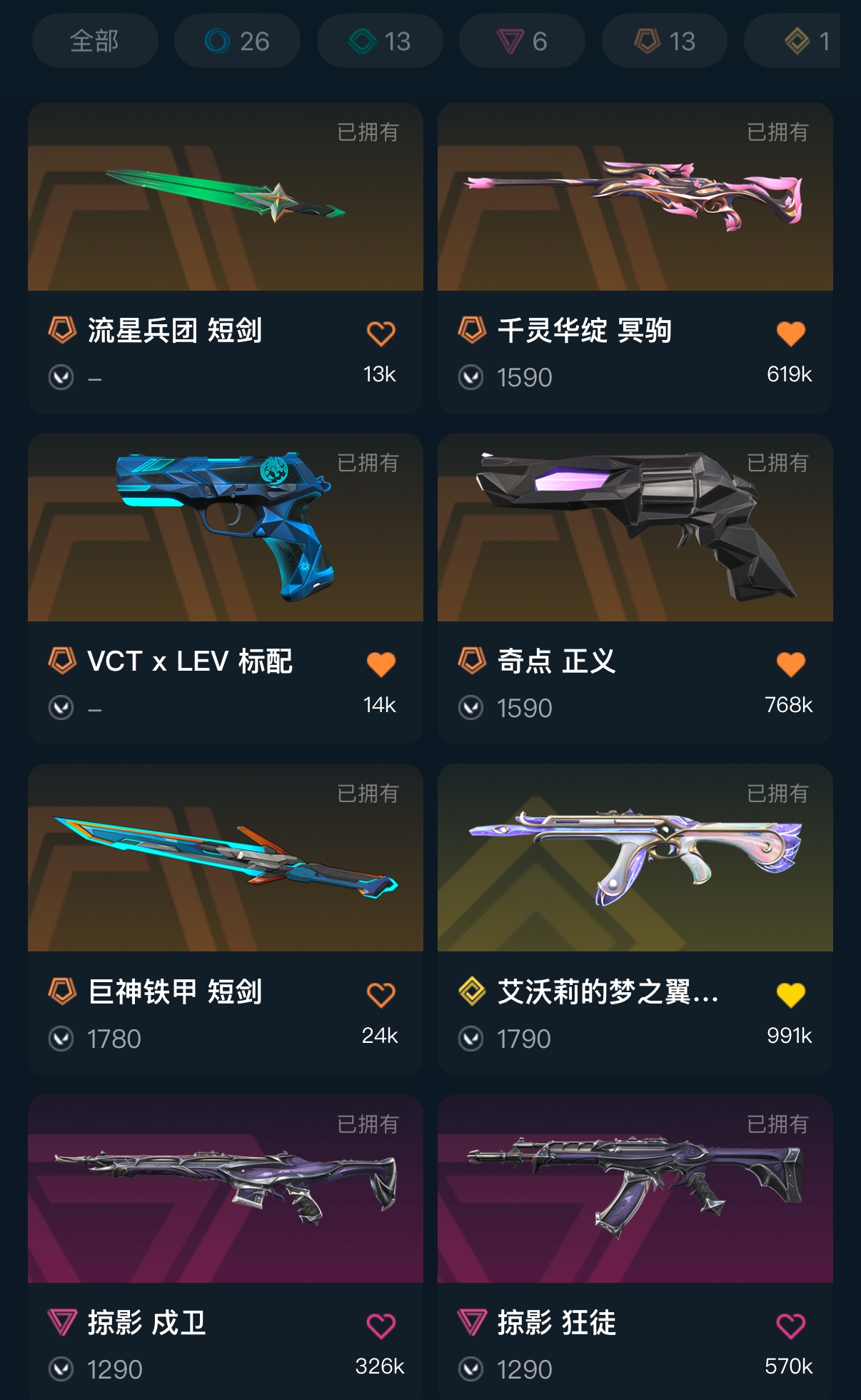
Task: Tap the heart on 奇点 正义
Action: [x=790, y=664]
